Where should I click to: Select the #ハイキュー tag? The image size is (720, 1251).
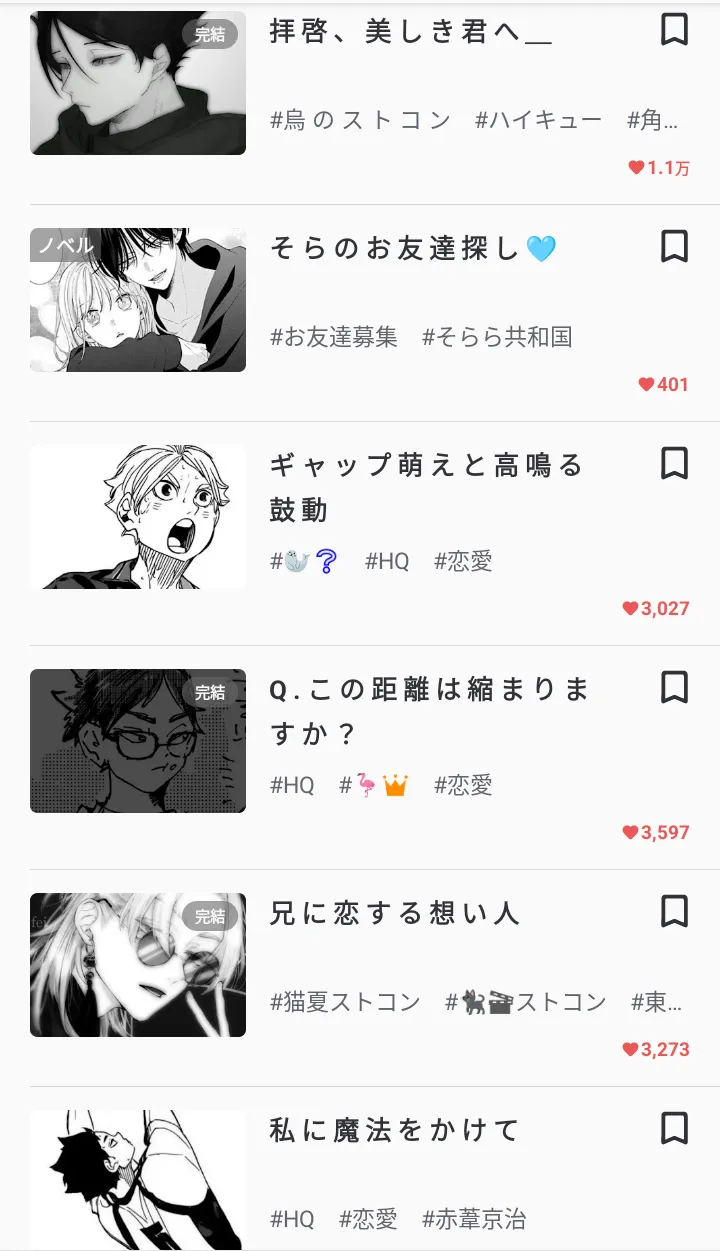pos(538,121)
